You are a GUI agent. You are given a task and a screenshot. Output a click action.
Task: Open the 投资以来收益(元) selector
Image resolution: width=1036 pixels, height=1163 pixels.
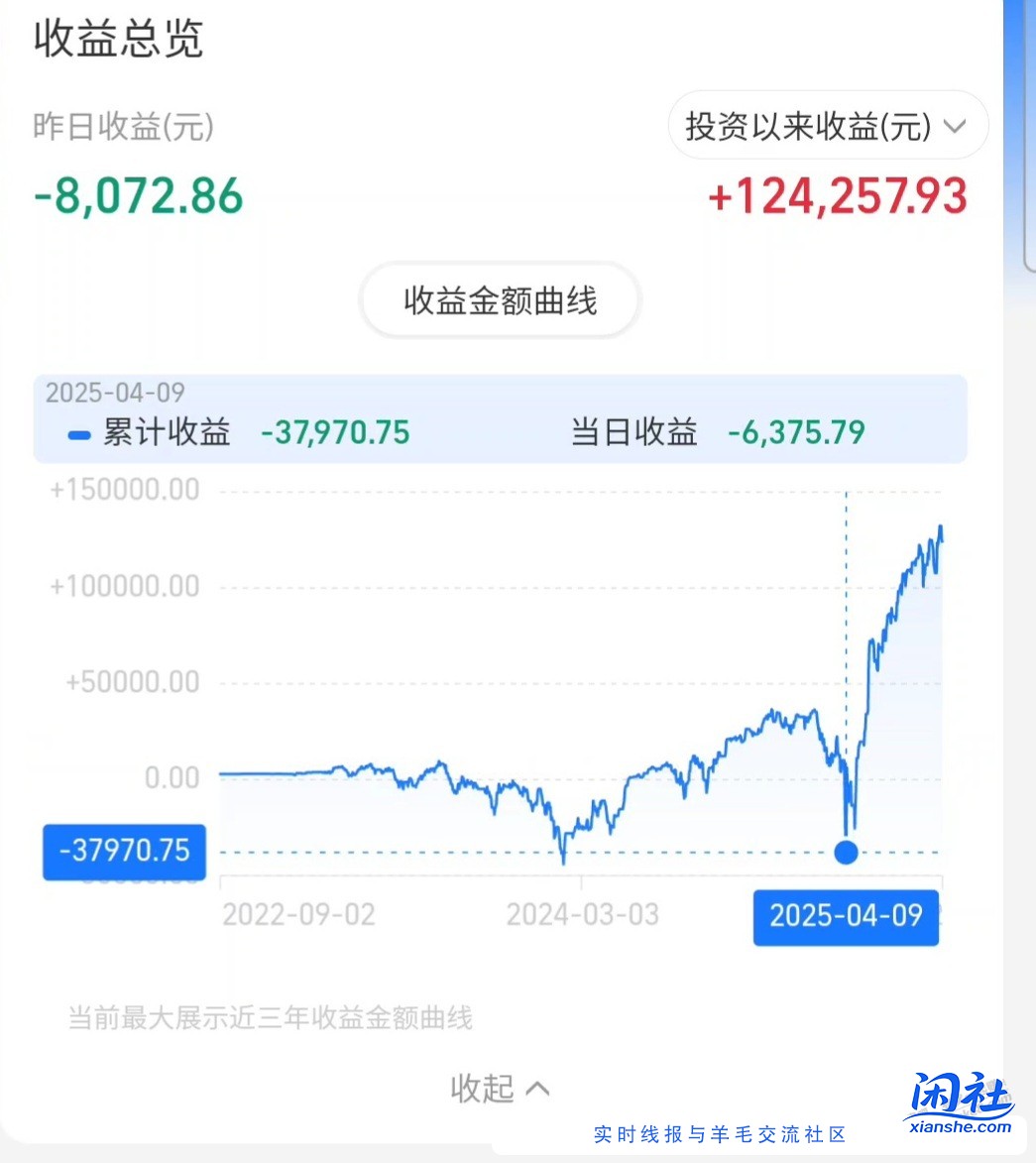[x=826, y=126]
